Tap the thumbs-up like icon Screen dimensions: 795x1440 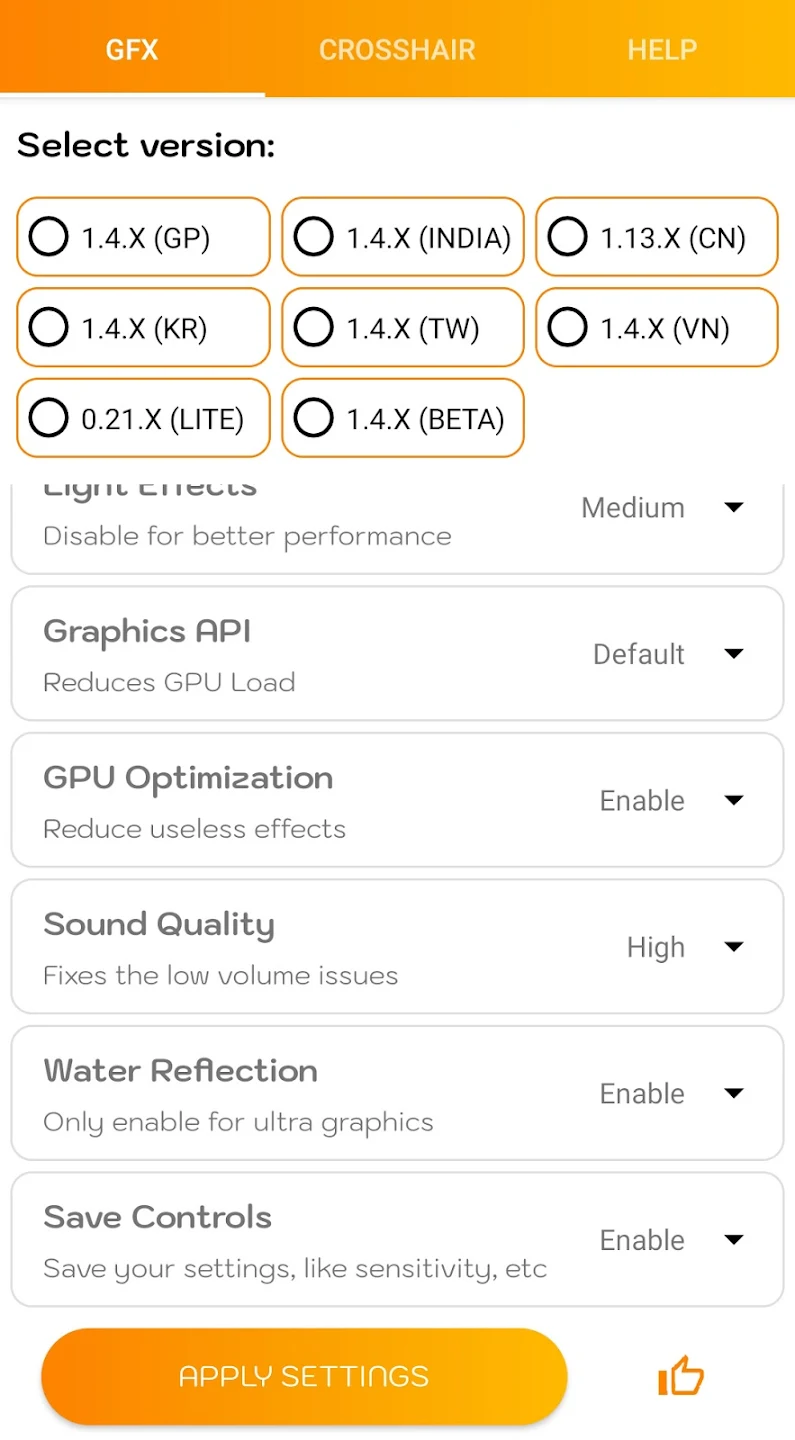(x=681, y=1377)
